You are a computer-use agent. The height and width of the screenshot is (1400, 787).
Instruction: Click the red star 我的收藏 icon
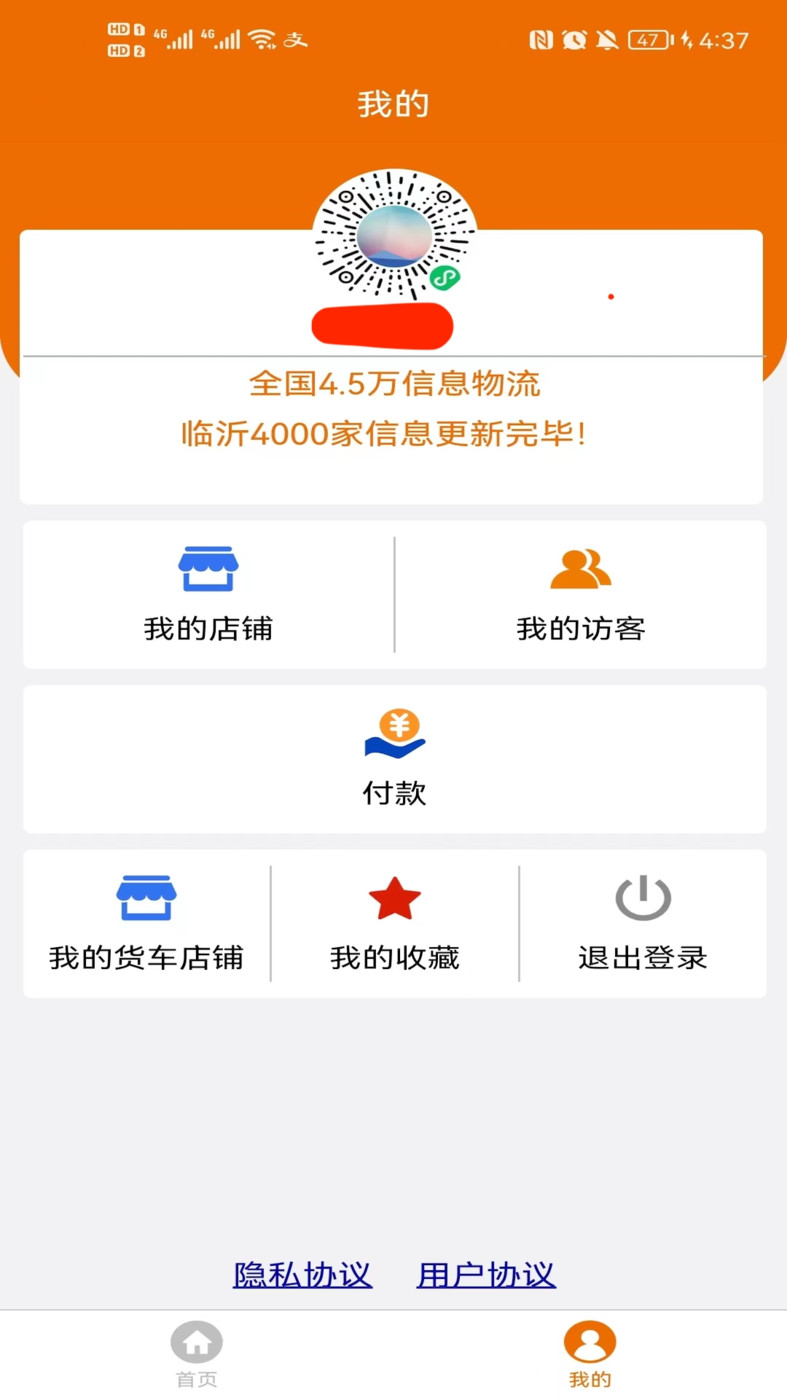point(393,896)
